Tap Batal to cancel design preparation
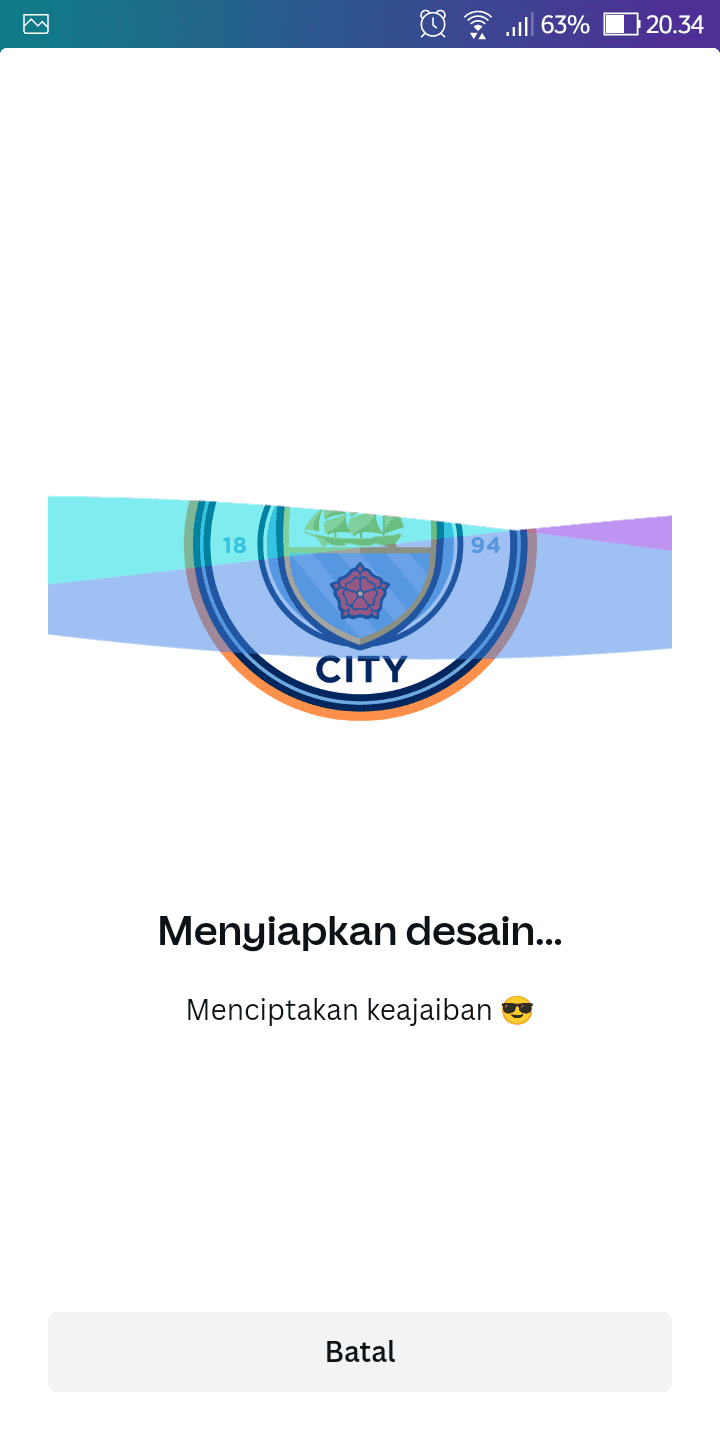This screenshot has width=720, height=1440. click(360, 1352)
